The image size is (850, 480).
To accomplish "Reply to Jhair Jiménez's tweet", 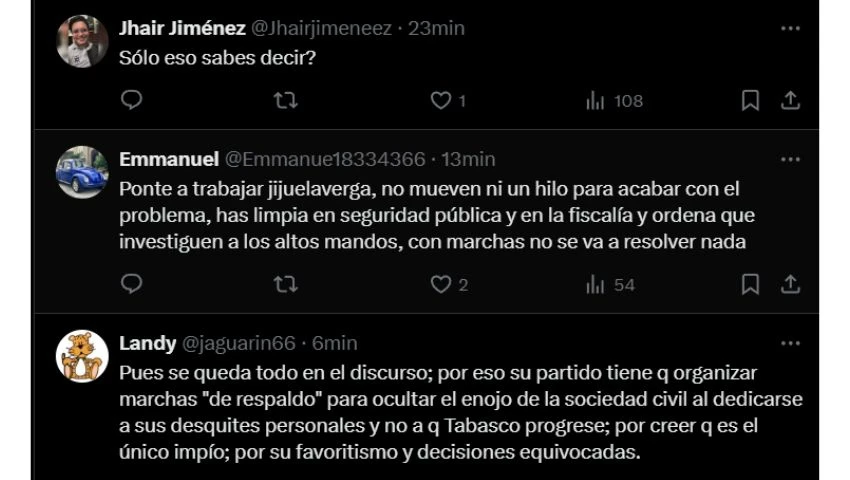I will coord(131,100).
